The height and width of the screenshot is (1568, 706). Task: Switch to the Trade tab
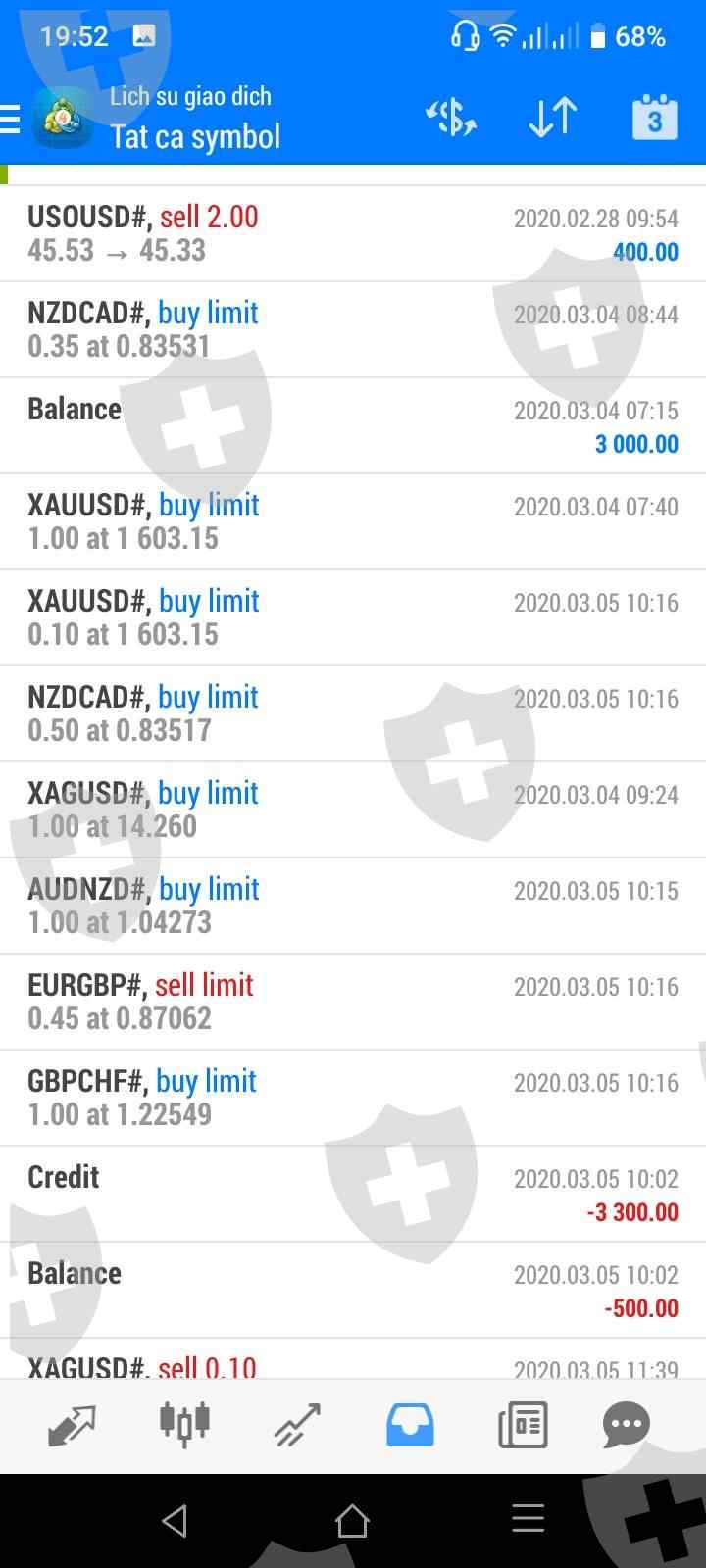[x=297, y=1425]
